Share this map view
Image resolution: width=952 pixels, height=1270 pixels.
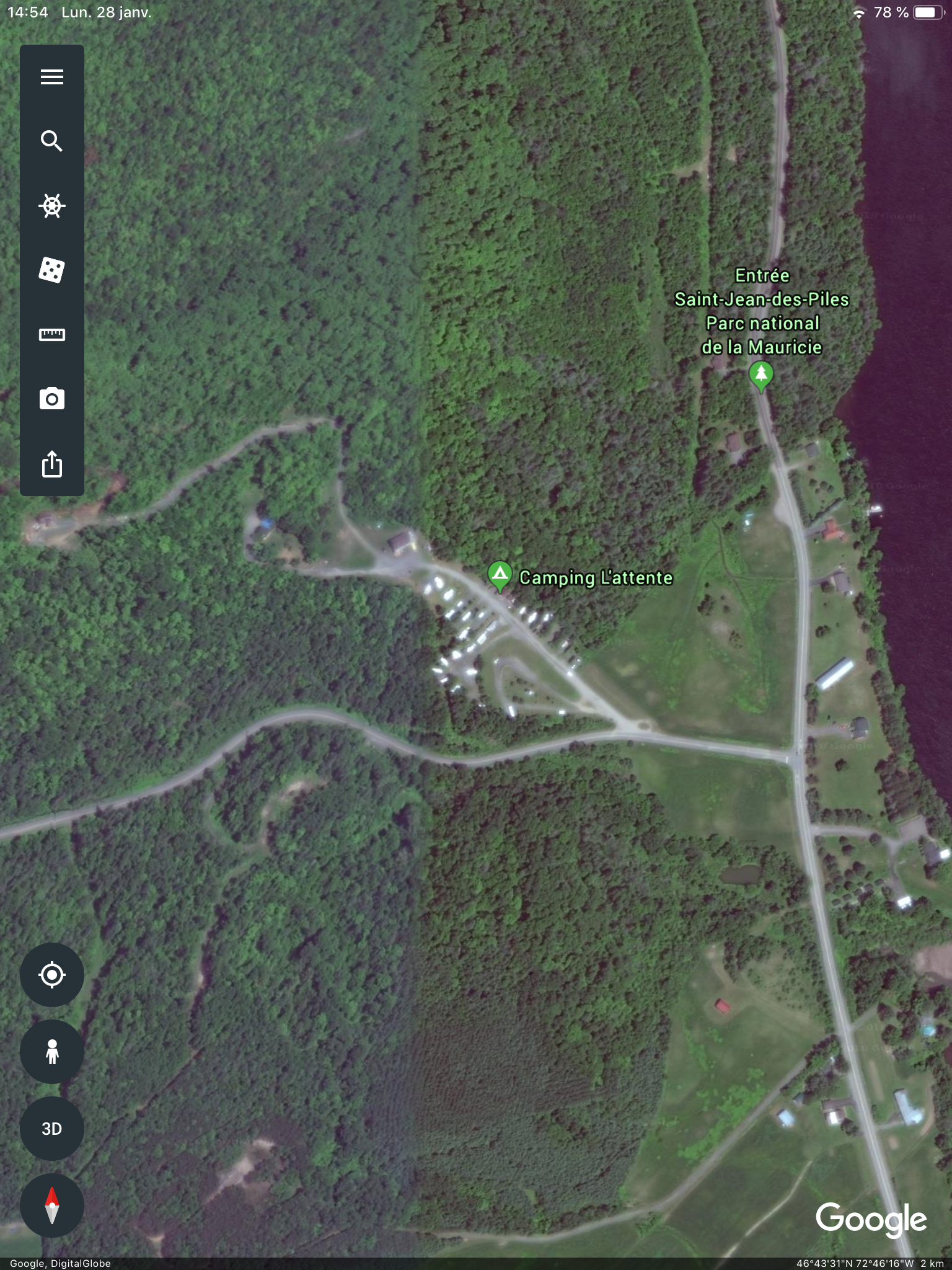52,464
